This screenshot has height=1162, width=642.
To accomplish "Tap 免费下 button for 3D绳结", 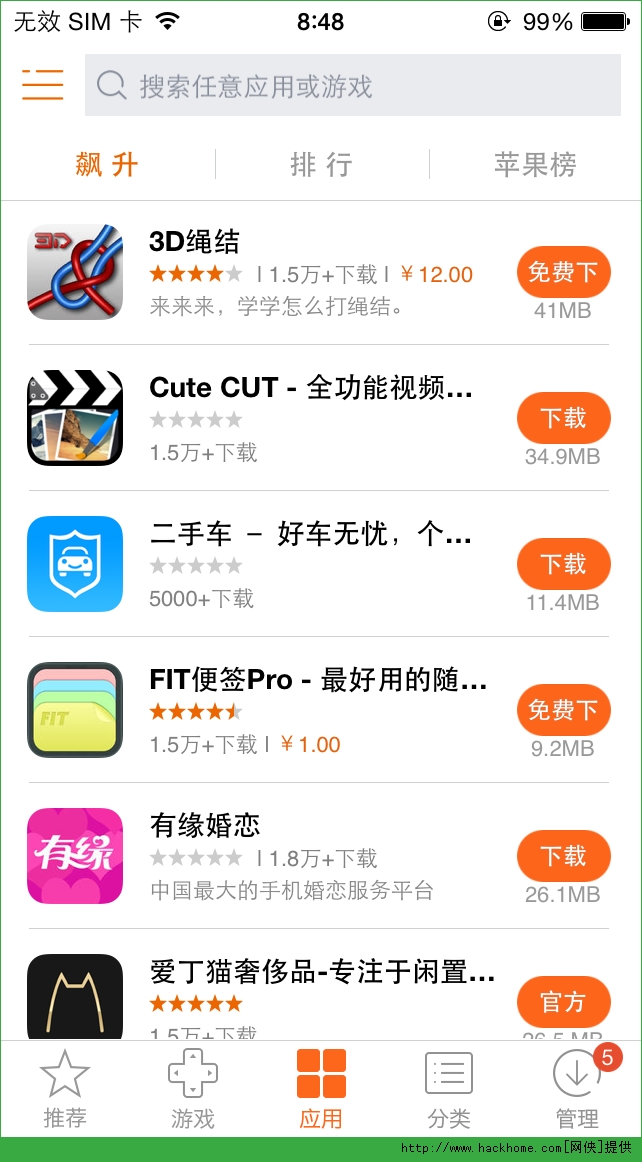I will pos(563,272).
